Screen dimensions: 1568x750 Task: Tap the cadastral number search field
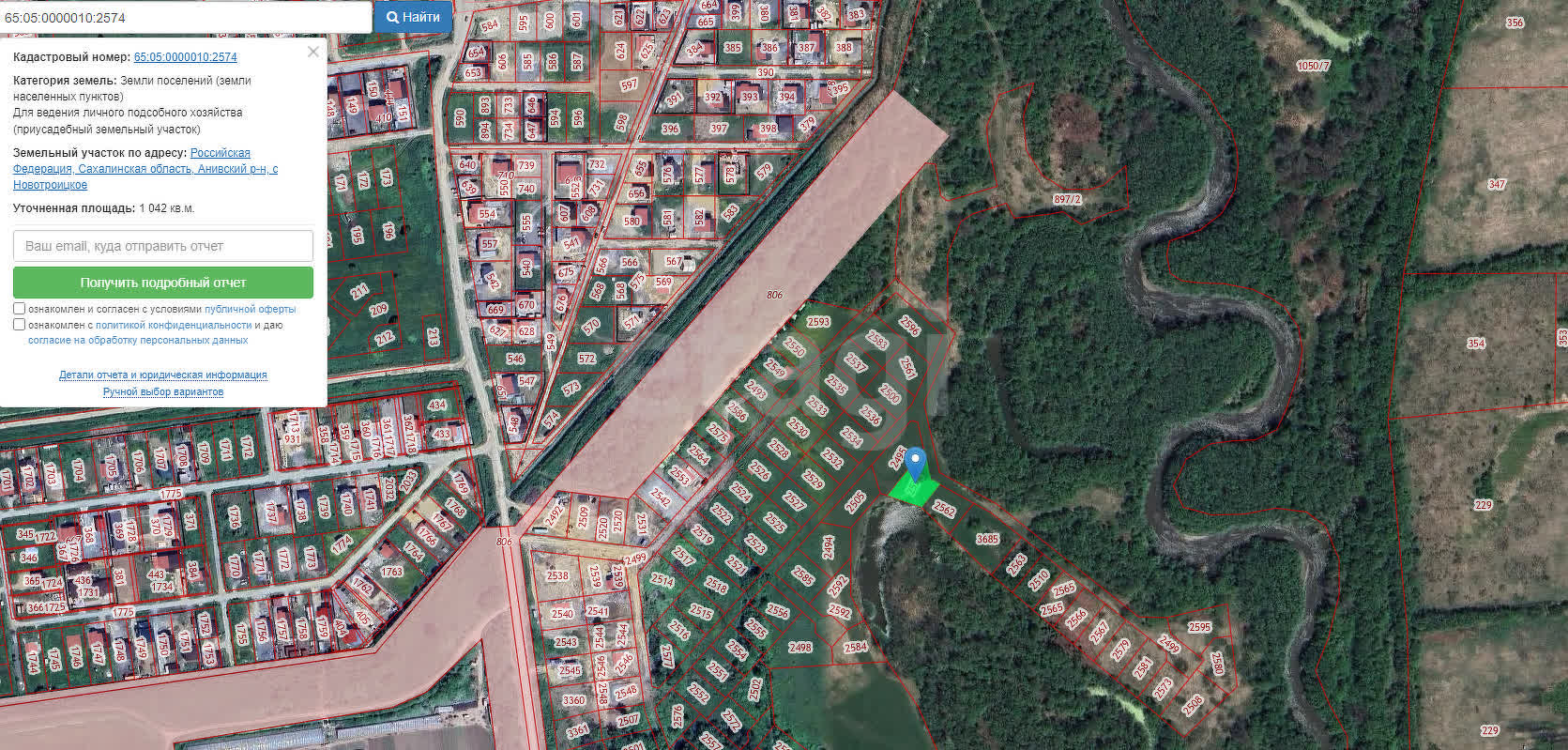pos(186,17)
